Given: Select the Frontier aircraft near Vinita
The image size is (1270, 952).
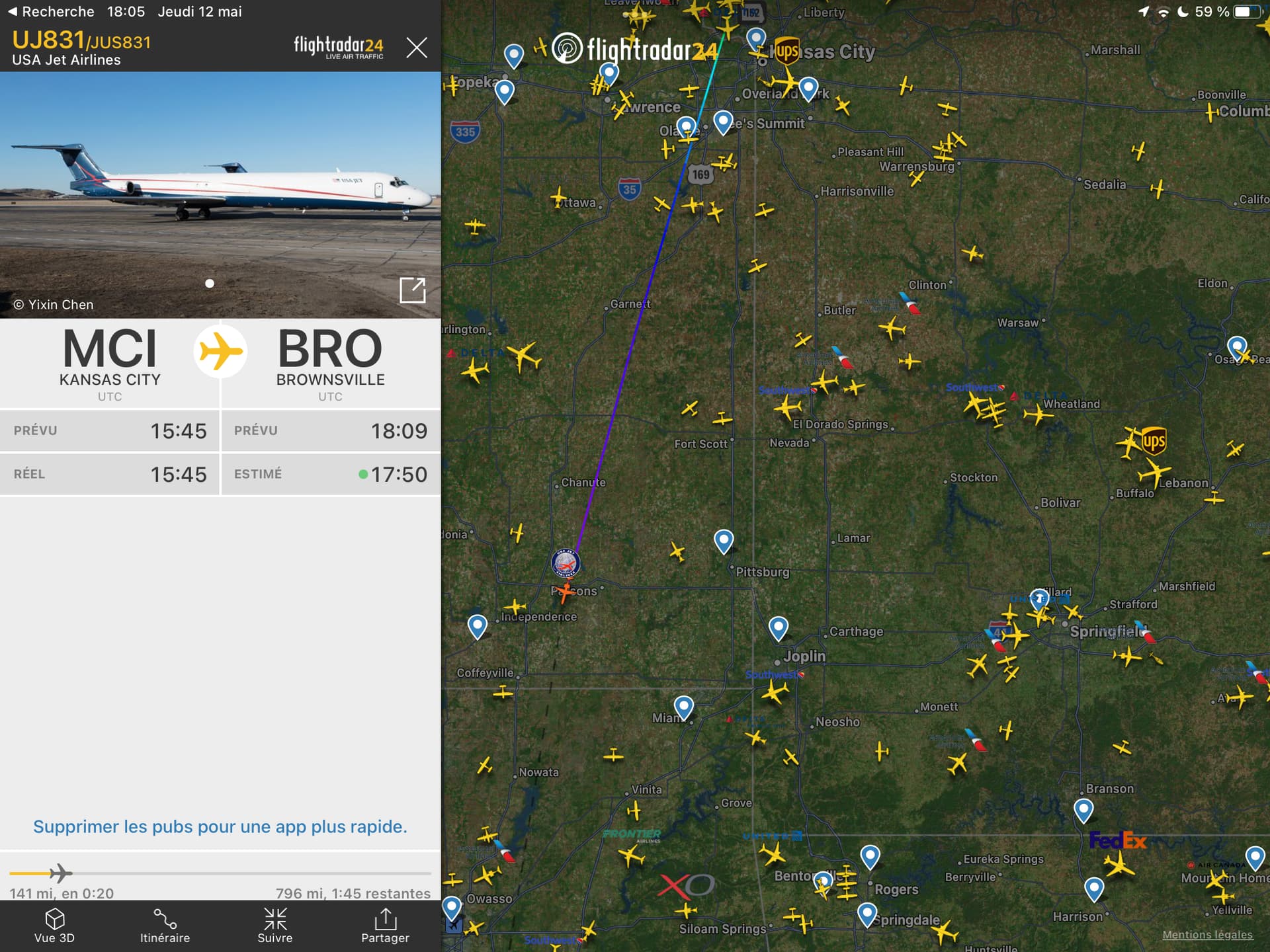Looking at the screenshot, I should [x=630, y=856].
